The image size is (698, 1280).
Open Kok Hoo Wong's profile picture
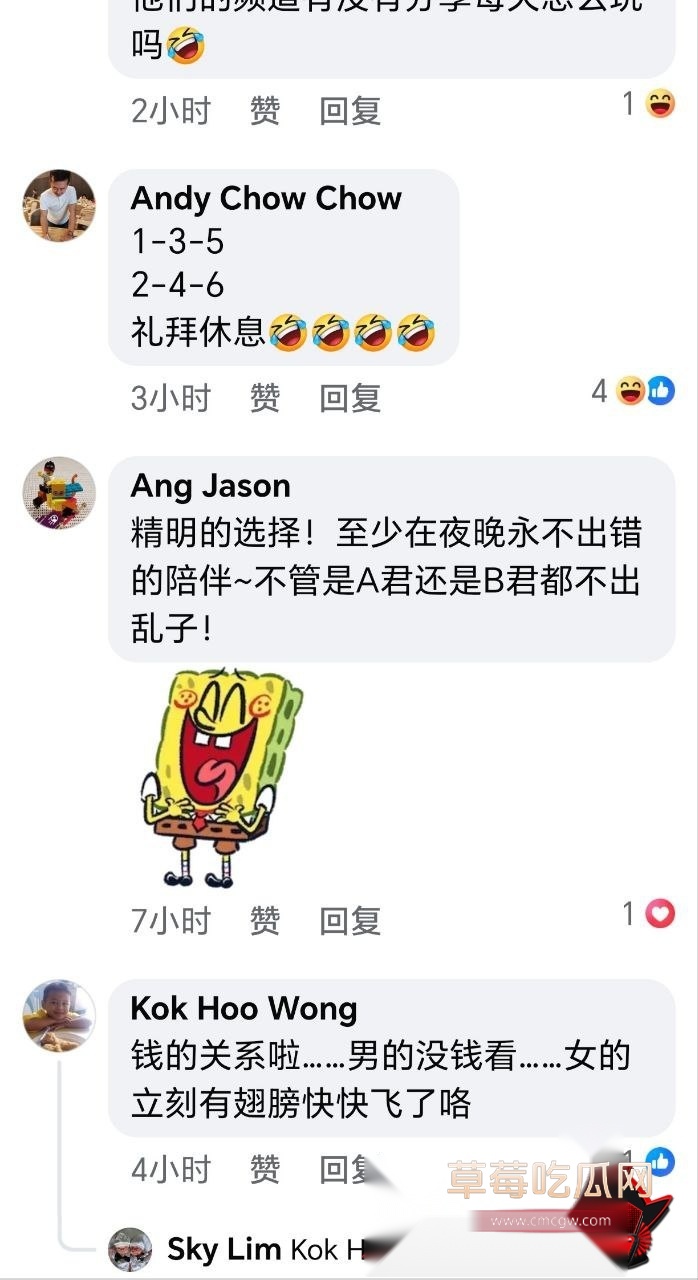59,1016
